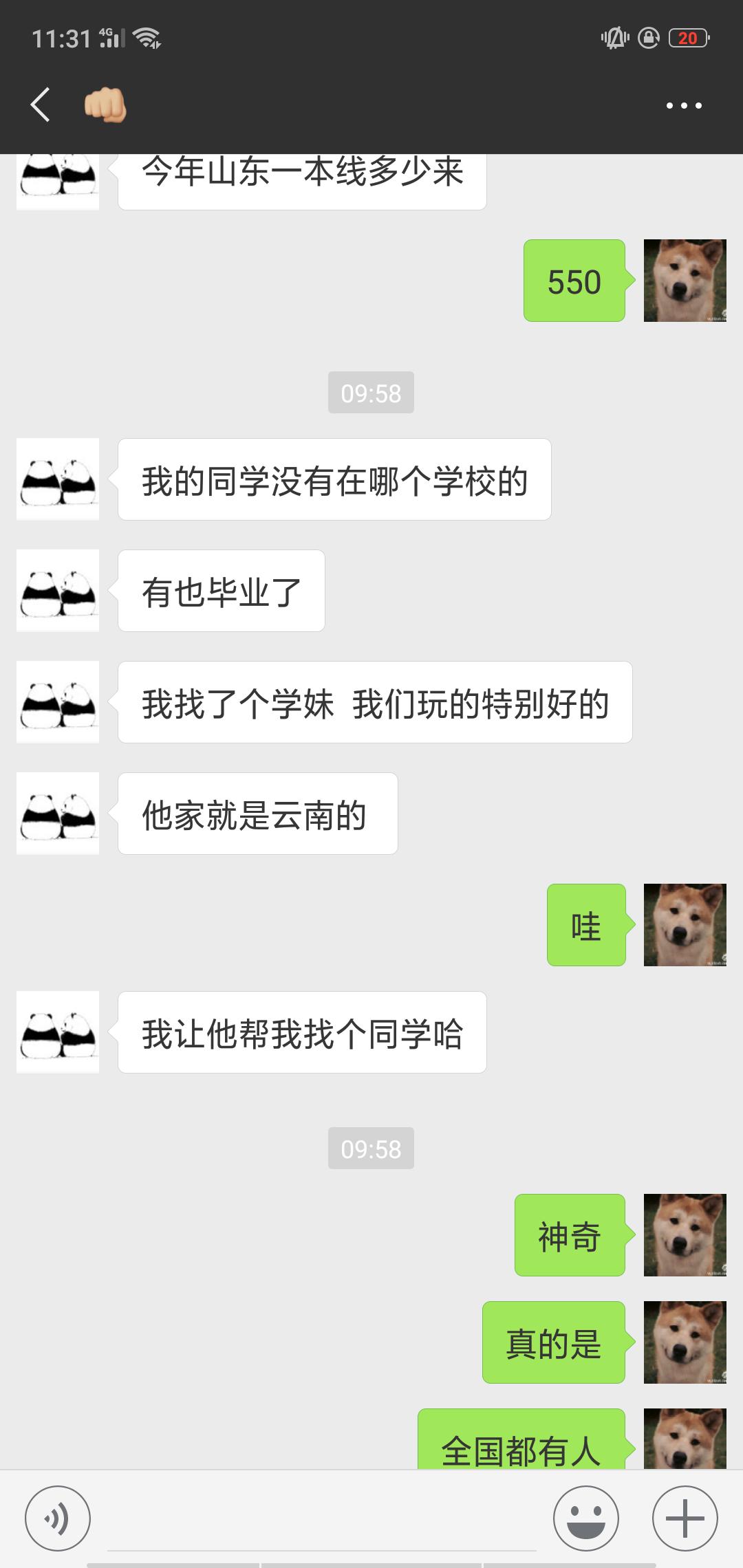
Task: Open the plus attachments menu
Action: (685, 1518)
